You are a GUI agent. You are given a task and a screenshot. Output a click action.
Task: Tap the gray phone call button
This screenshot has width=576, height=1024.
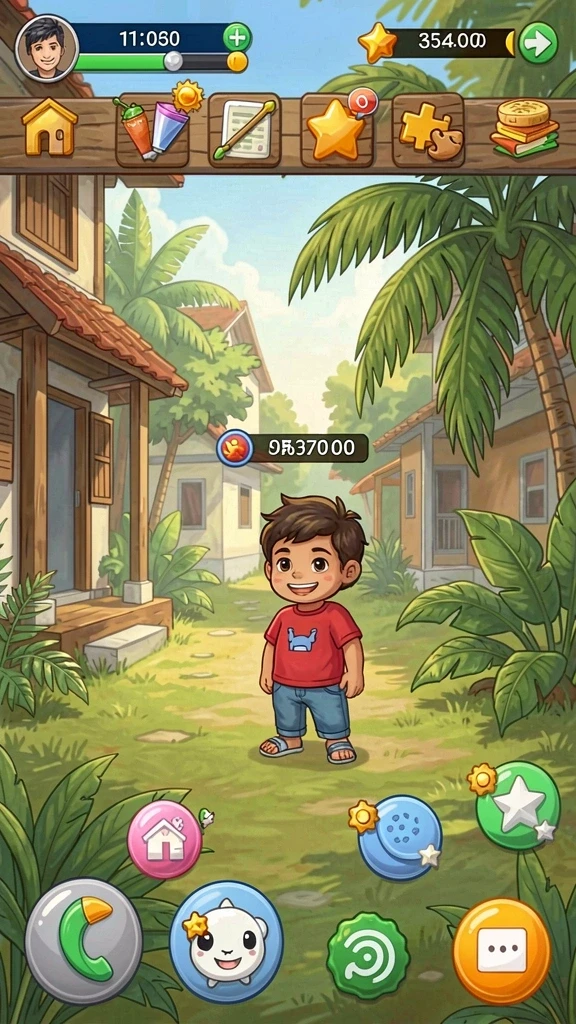tap(84, 940)
